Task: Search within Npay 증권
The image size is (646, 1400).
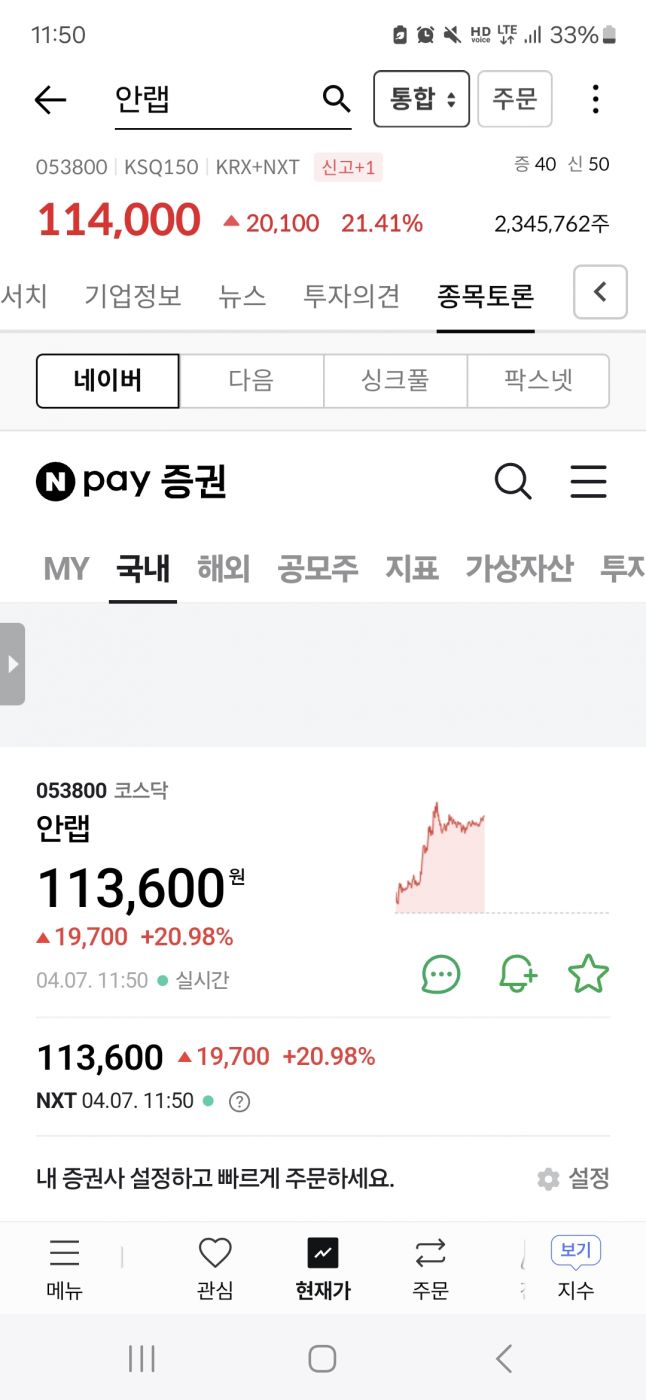Action: click(x=513, y=482)
